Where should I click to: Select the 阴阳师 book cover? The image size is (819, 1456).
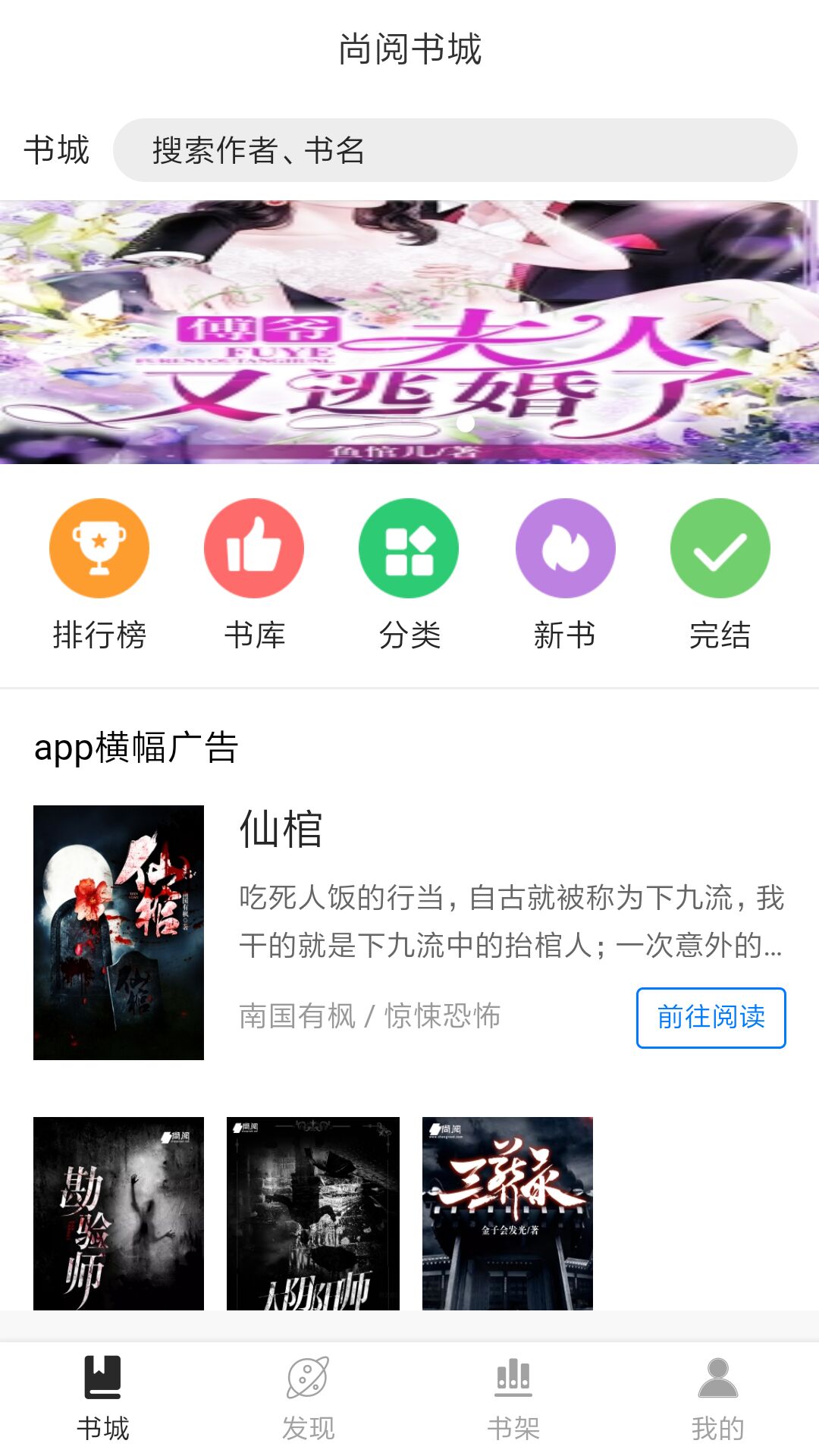[312, 1213]
